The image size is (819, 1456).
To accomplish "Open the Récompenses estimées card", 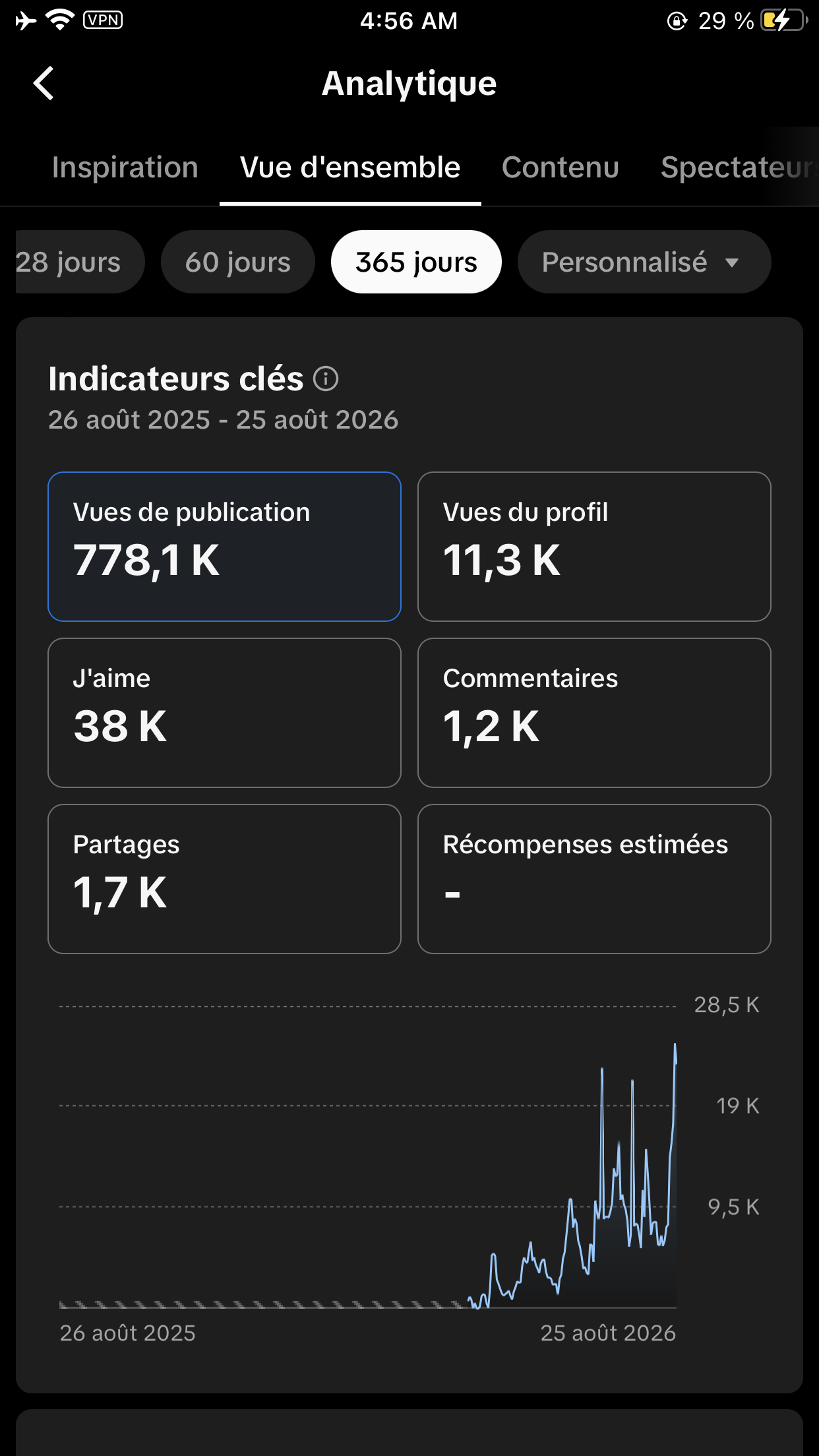I will (594, 879).
